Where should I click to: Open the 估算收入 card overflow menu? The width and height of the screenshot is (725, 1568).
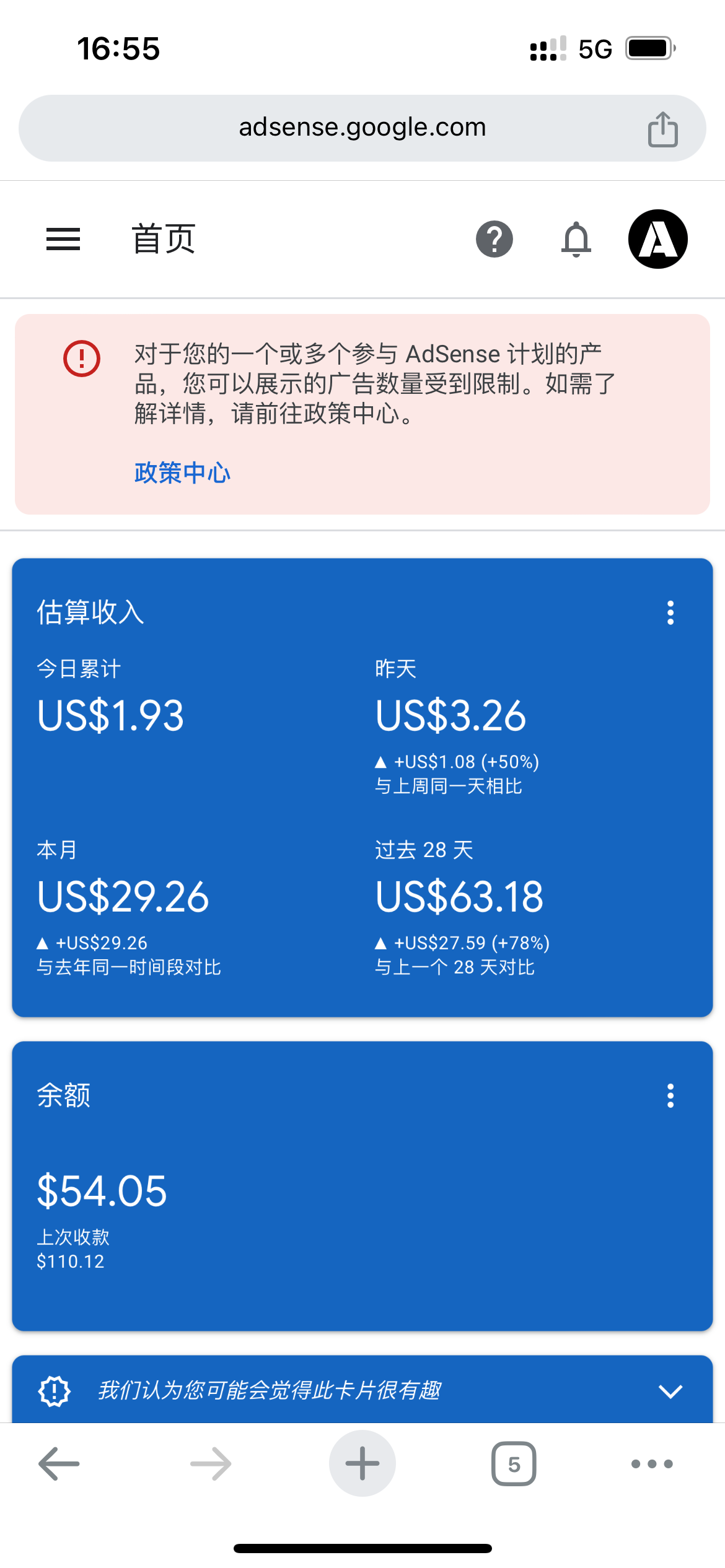670,612
